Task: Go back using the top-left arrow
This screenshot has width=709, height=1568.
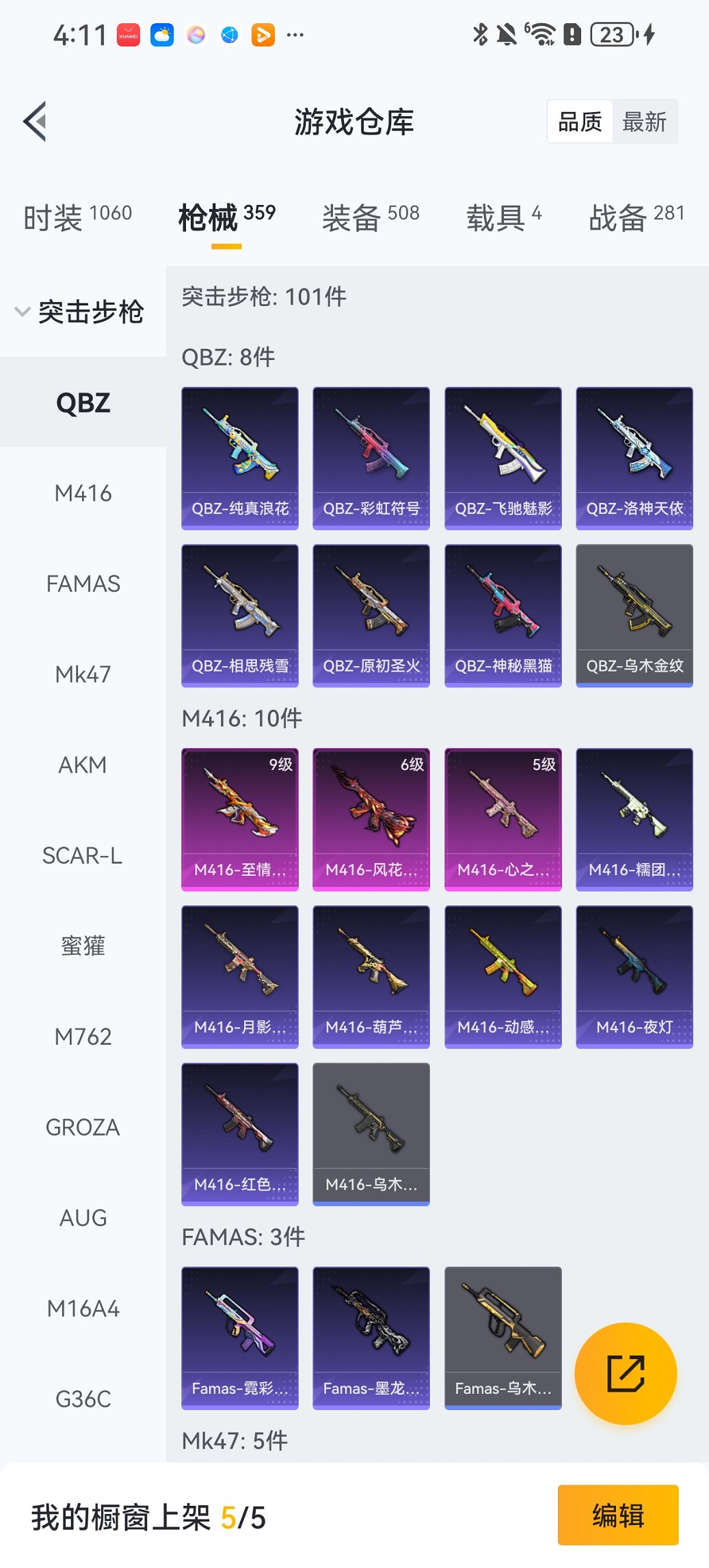Action: click(x=36, y=122)
